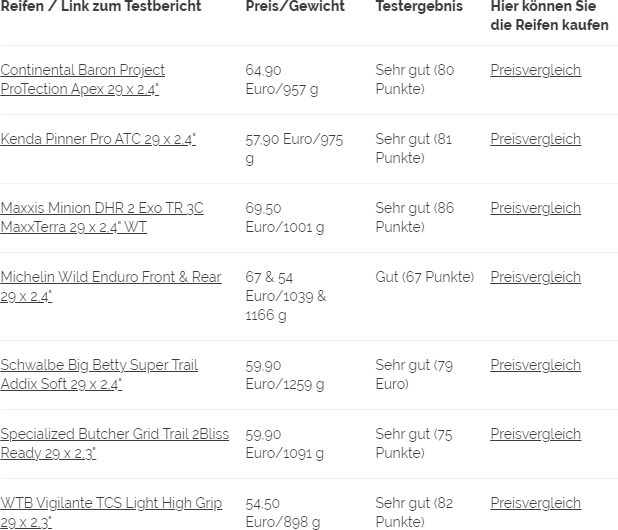618x530 pixels.
Task: Open WTB Vigilante TCS Light test report
Action: point(110,503)
